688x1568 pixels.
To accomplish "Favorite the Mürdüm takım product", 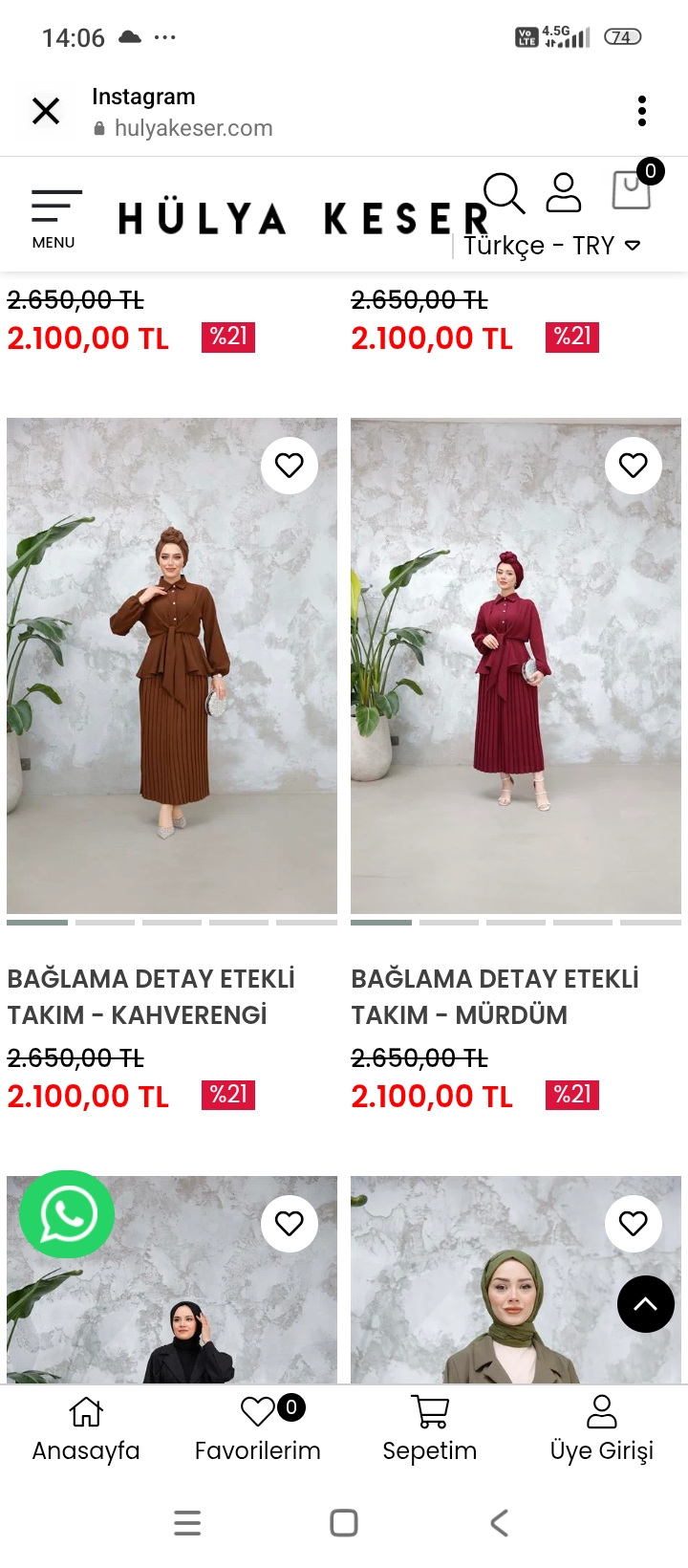I will coord(634,466).
